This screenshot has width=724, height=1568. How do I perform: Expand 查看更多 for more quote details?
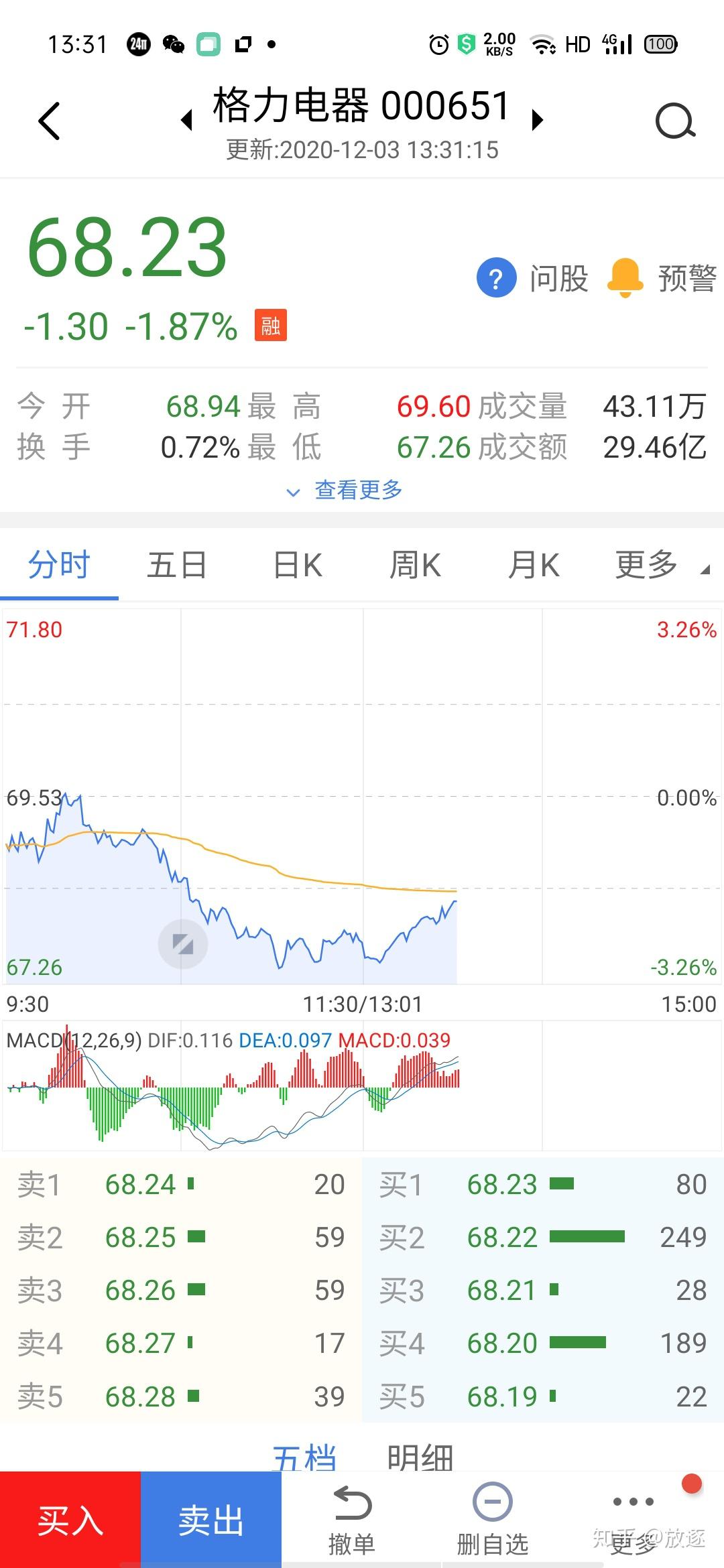pos(346,490)
